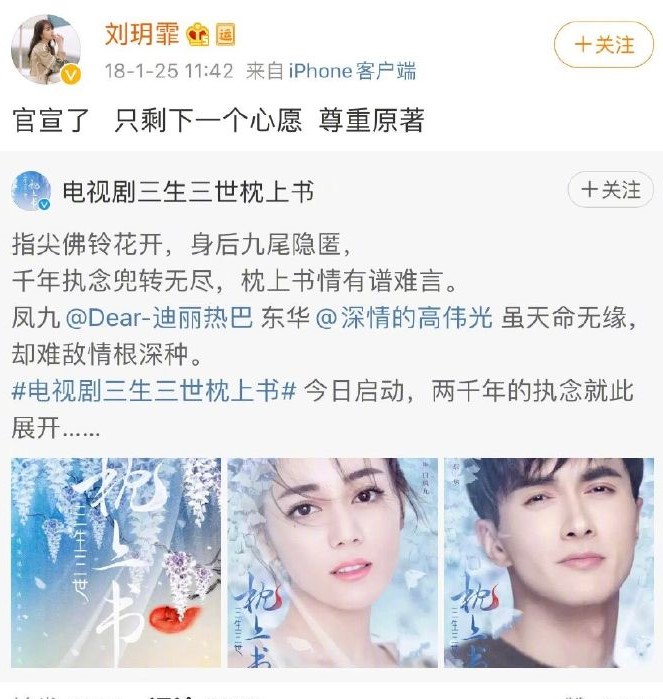Open the iPhone客户端 source link

352,71
